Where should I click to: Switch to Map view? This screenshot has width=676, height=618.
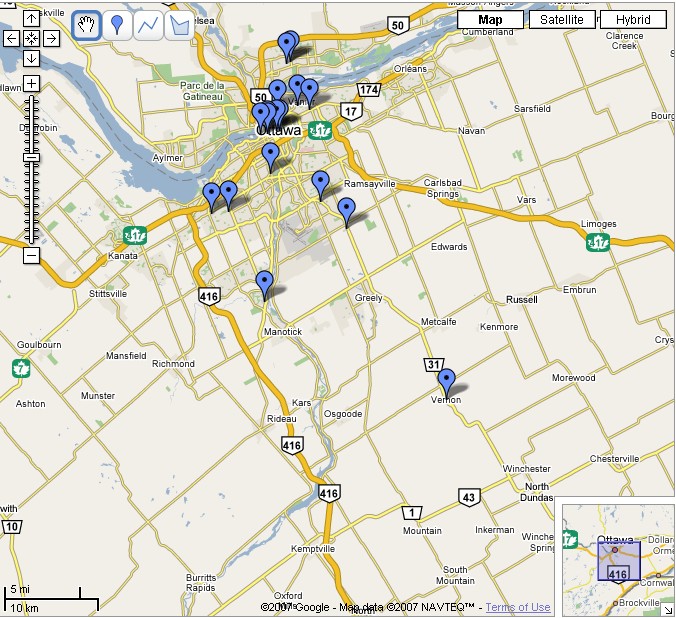click(x=490, y=20)
